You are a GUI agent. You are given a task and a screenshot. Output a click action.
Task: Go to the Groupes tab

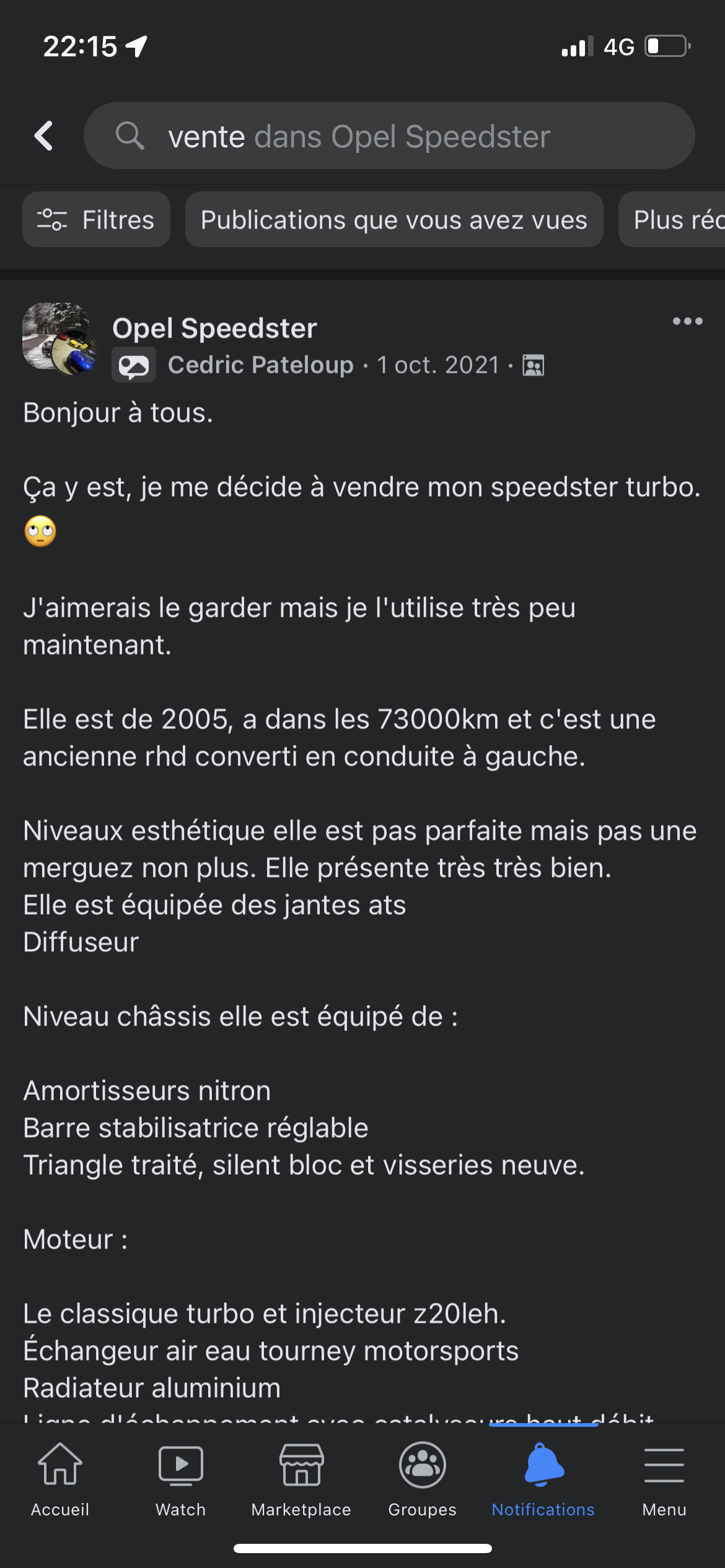[422, 1479]
